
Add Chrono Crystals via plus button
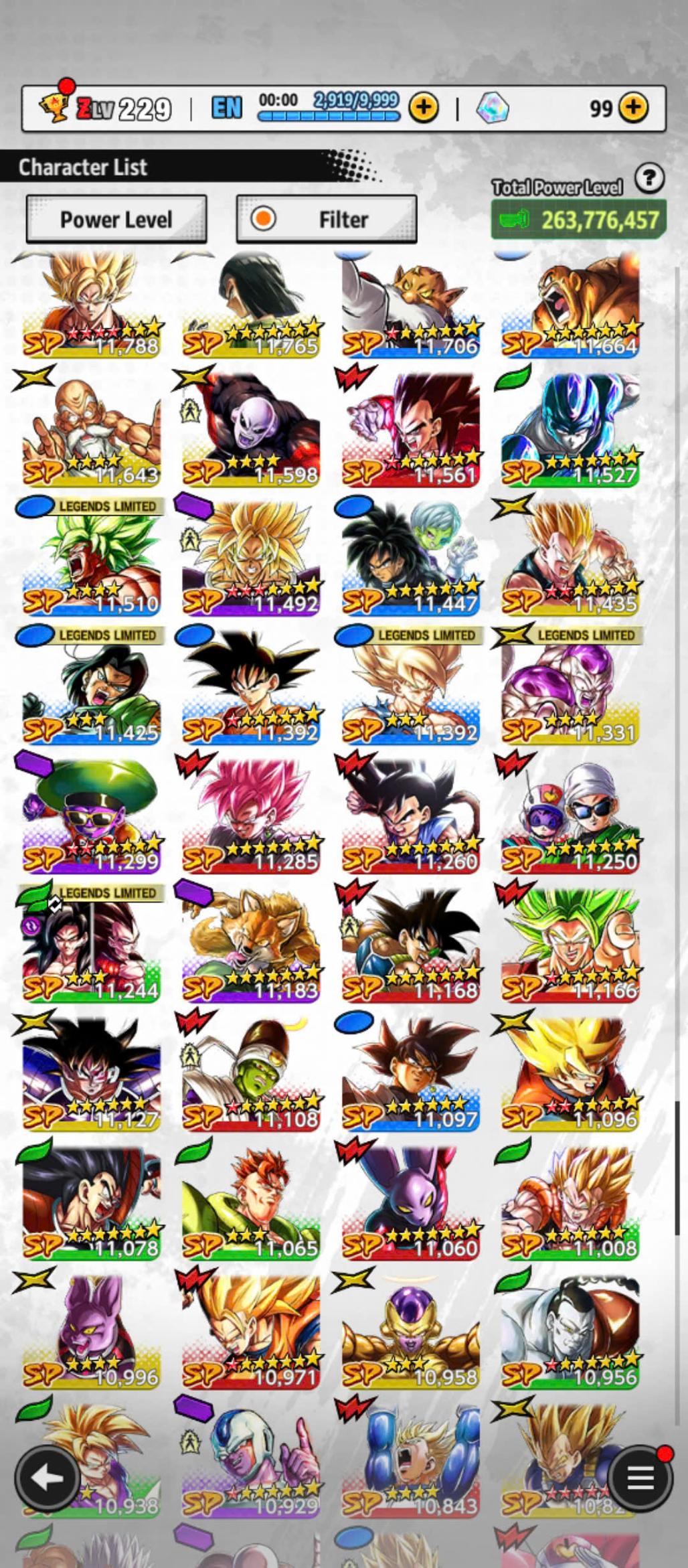(633, 107)
